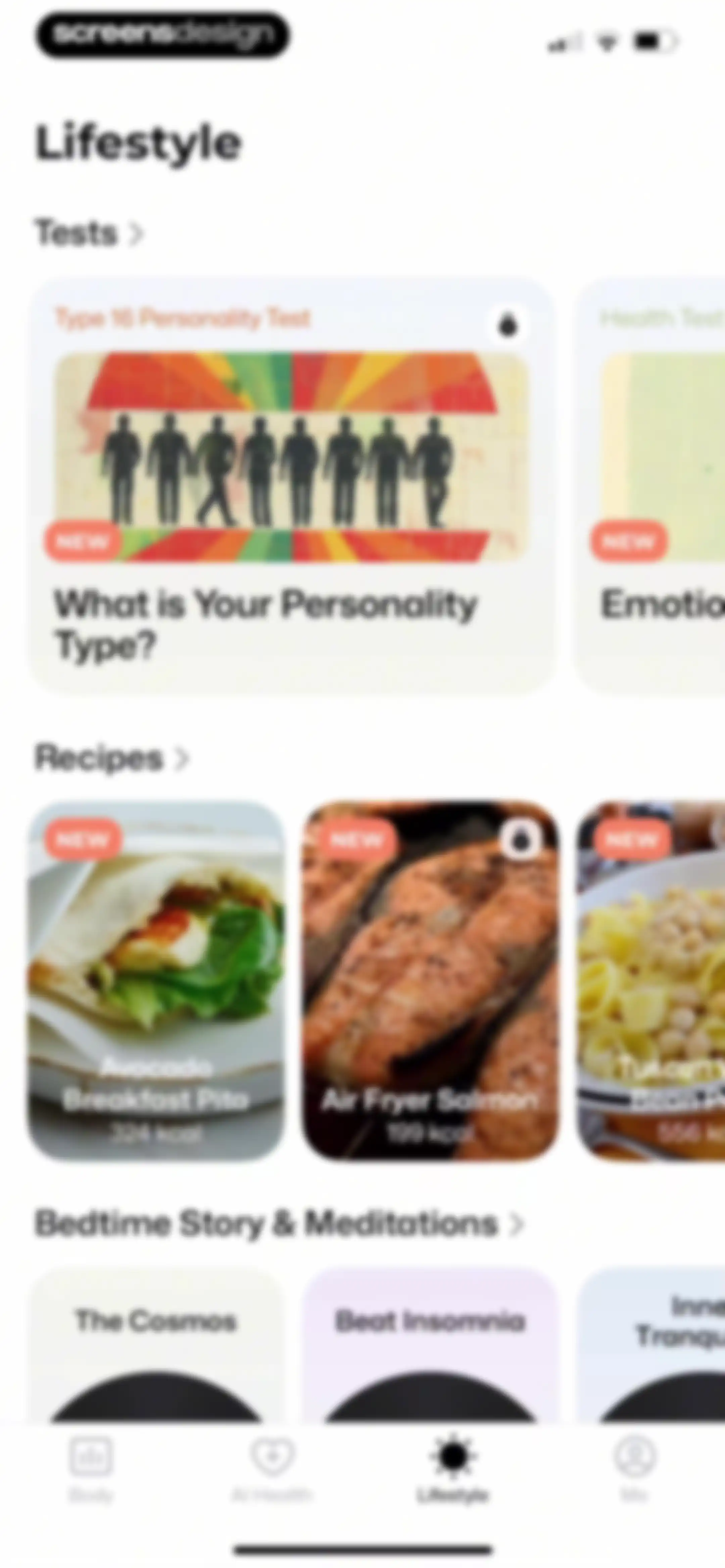725x1568 pixels.
Task: Open the Avocado Breakfast Pita recipe
Action: 156,981
